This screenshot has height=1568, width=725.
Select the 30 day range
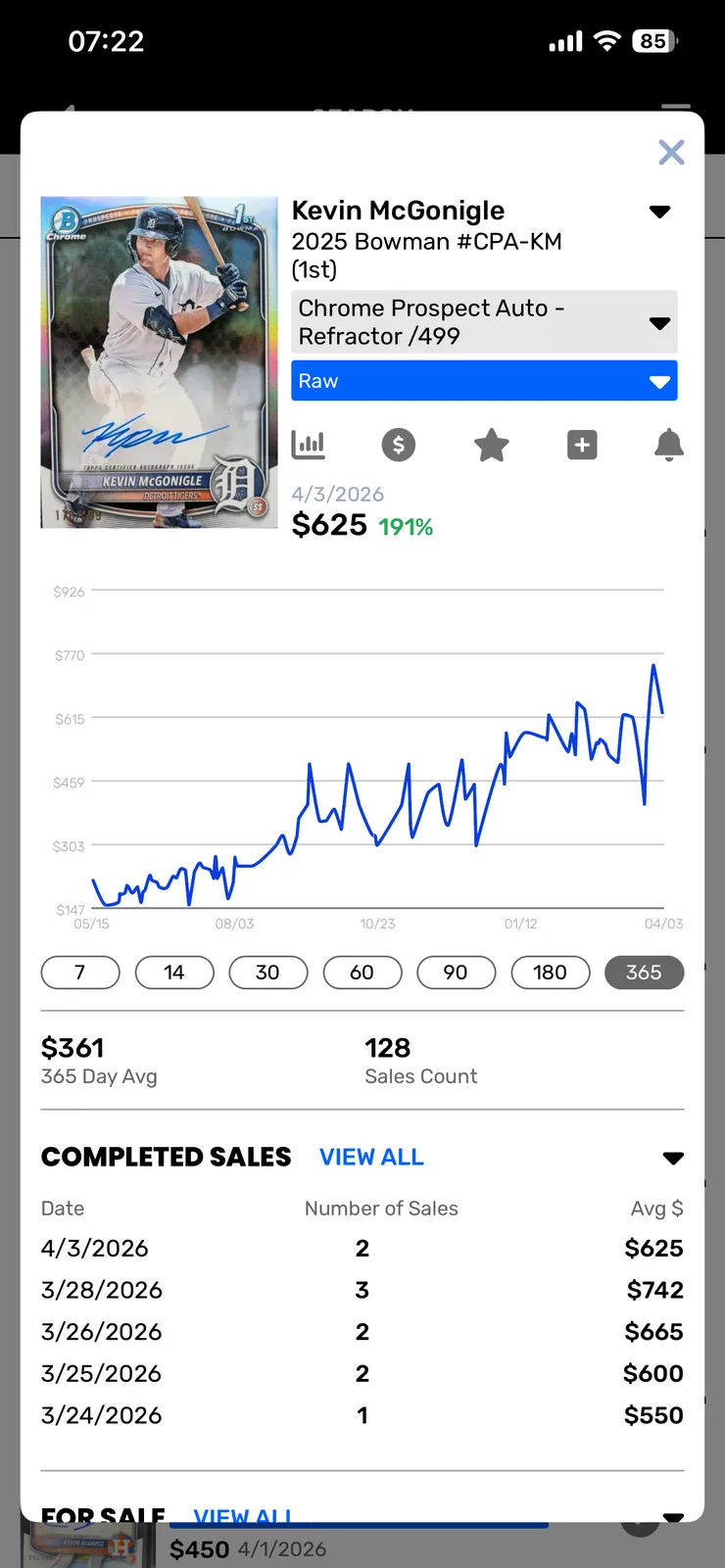click(x=267, y=973)
